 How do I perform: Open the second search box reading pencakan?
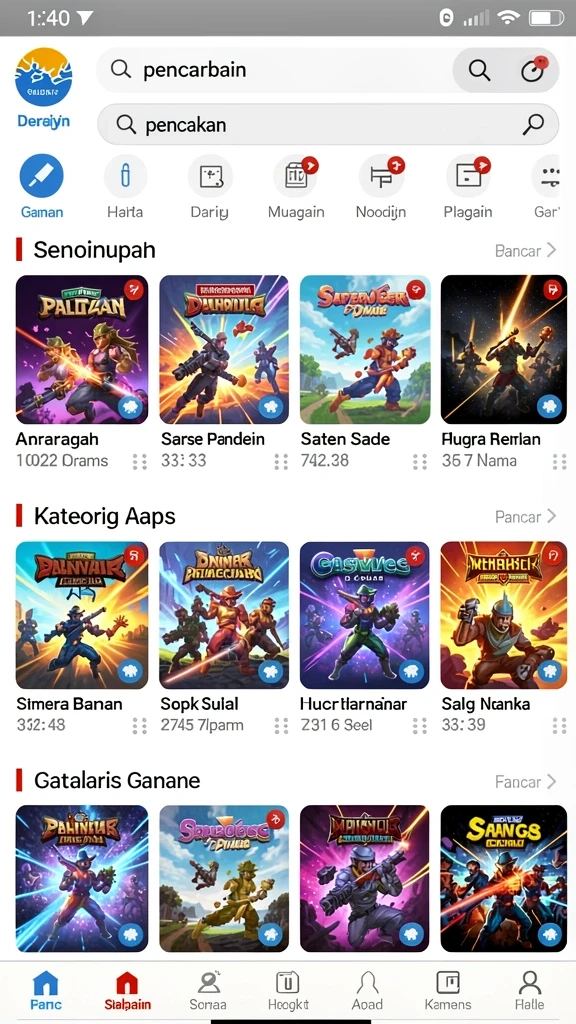click(x=328, y=123)
